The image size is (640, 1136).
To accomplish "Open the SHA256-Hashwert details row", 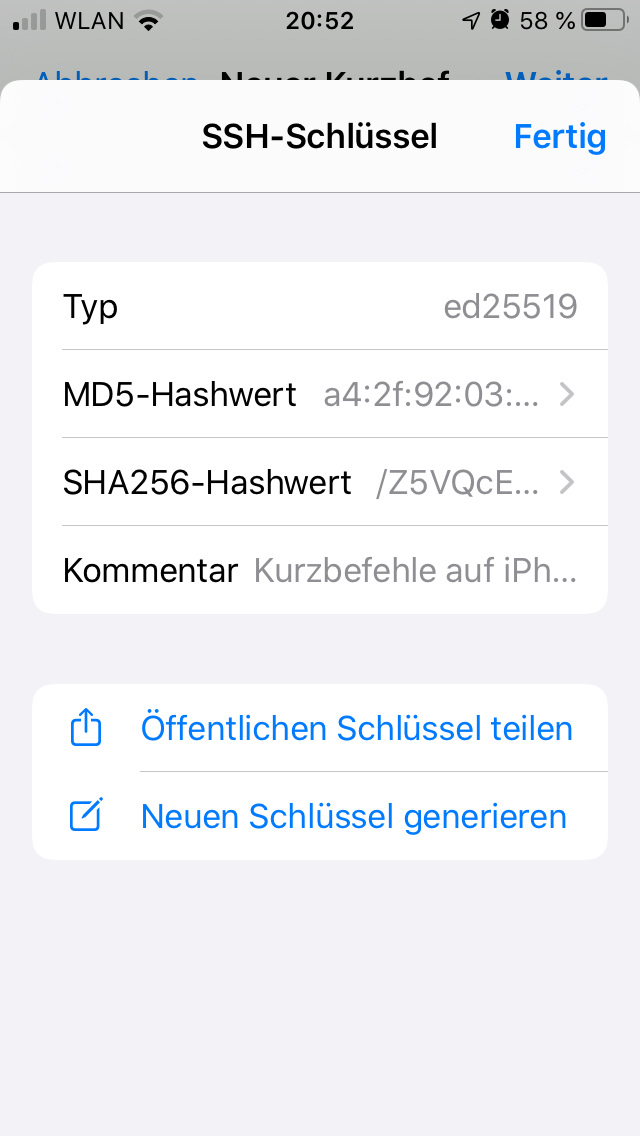I will point(320,482).
